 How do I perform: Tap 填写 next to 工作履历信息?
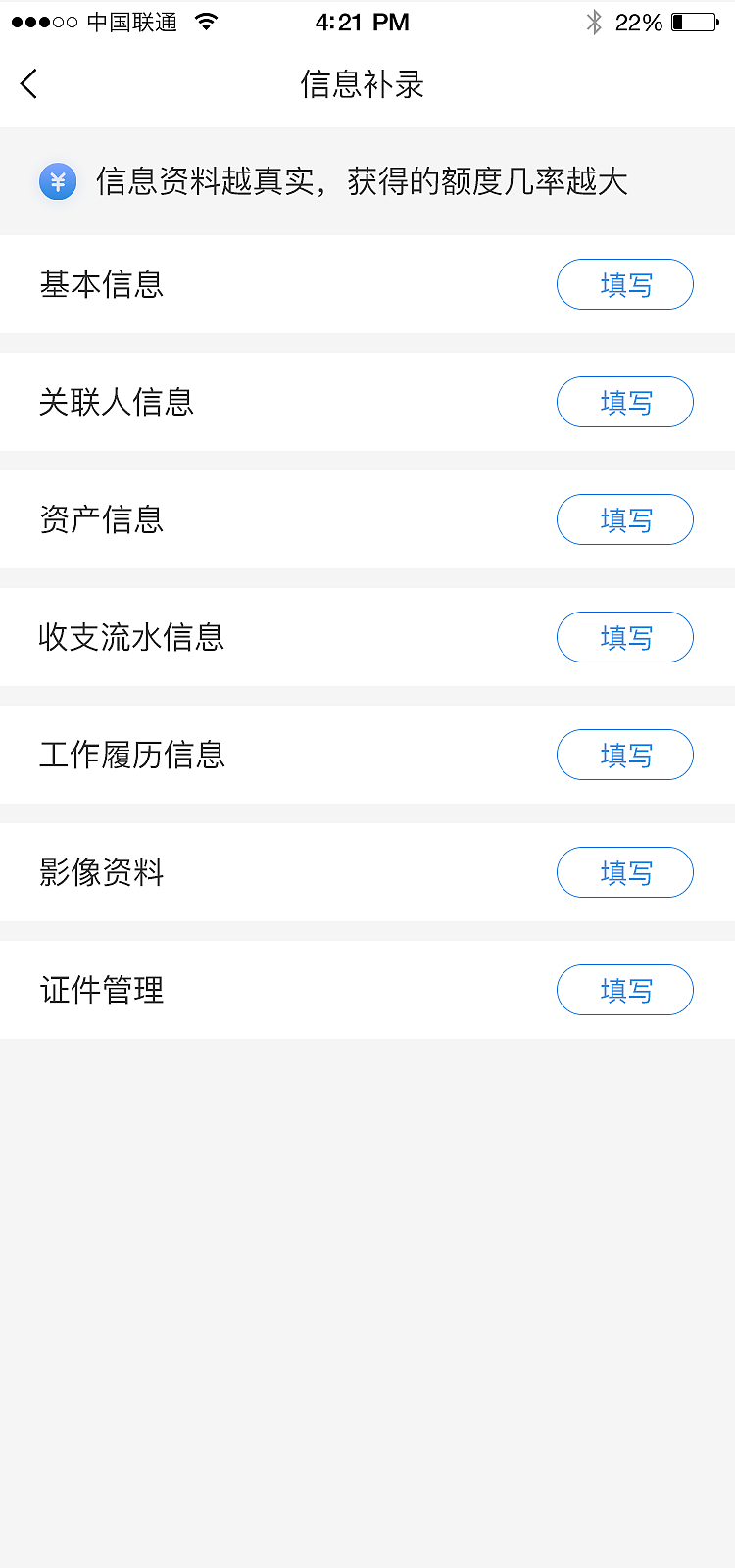coord(624,755)
